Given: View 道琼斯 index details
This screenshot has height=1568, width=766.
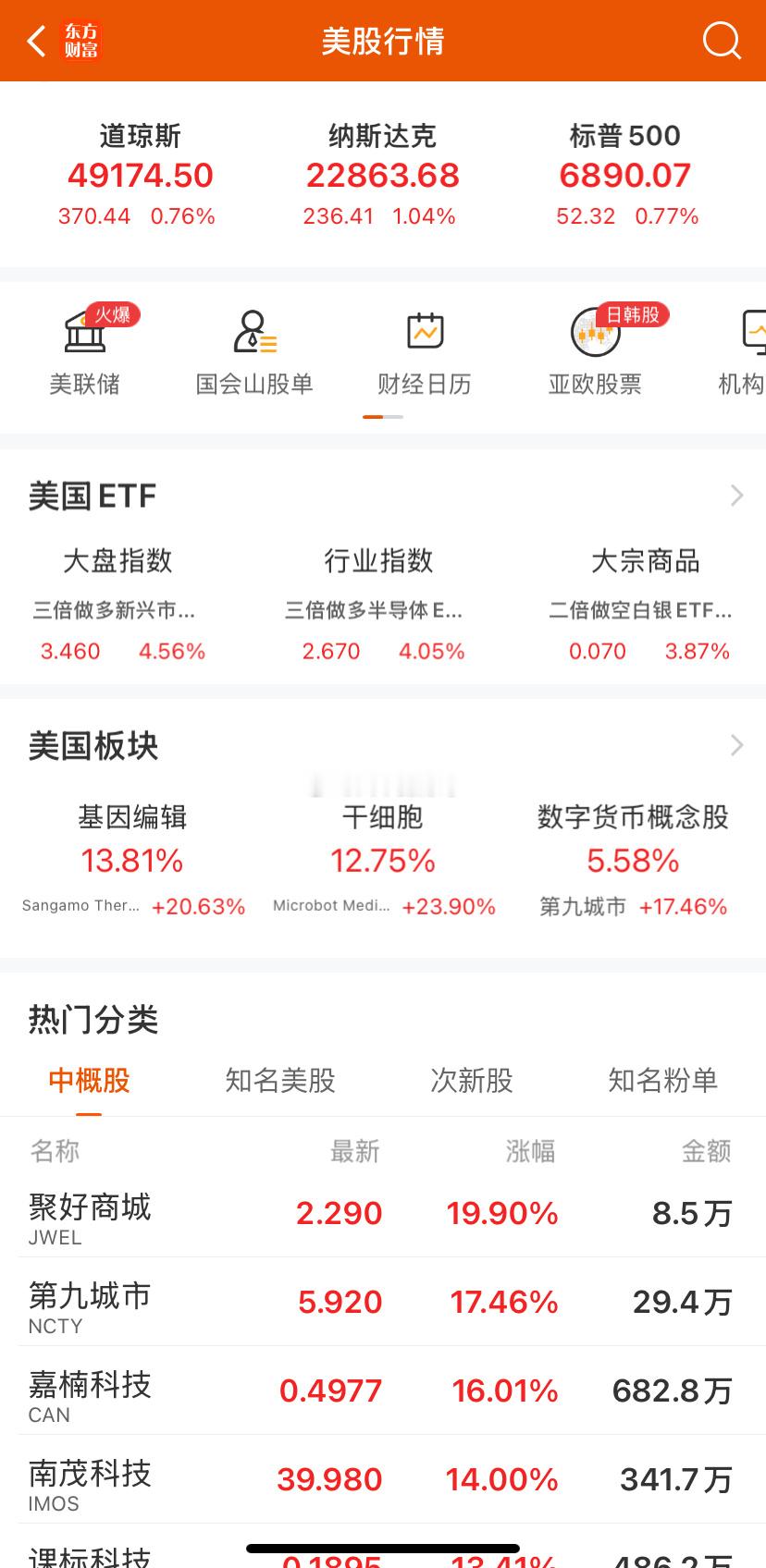Looking at the screenshot, I should (141, 174).
